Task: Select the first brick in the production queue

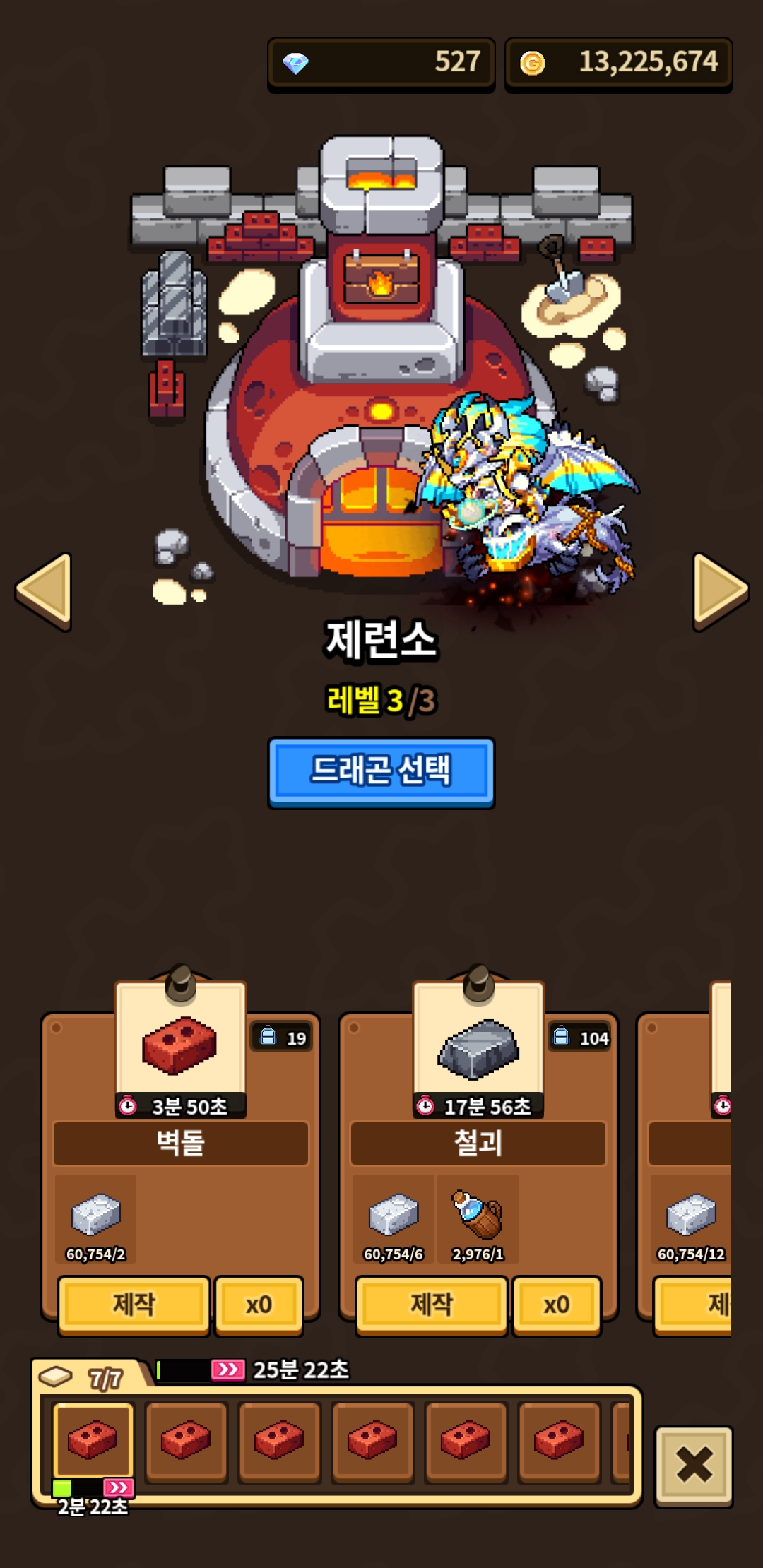Action: (x=93, y=1439)
